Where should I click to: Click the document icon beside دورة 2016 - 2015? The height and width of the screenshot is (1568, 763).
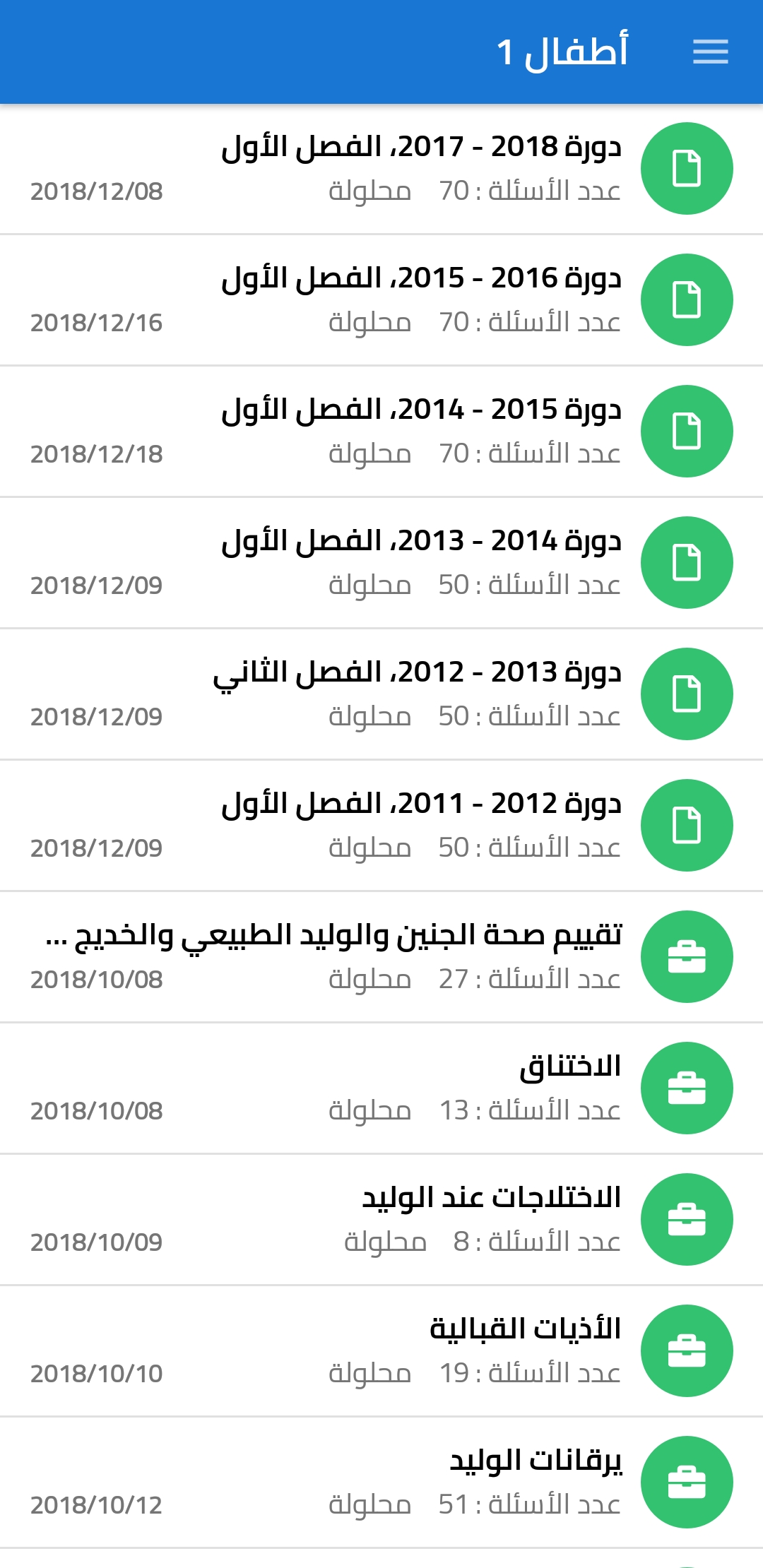[x=686, y=299]
